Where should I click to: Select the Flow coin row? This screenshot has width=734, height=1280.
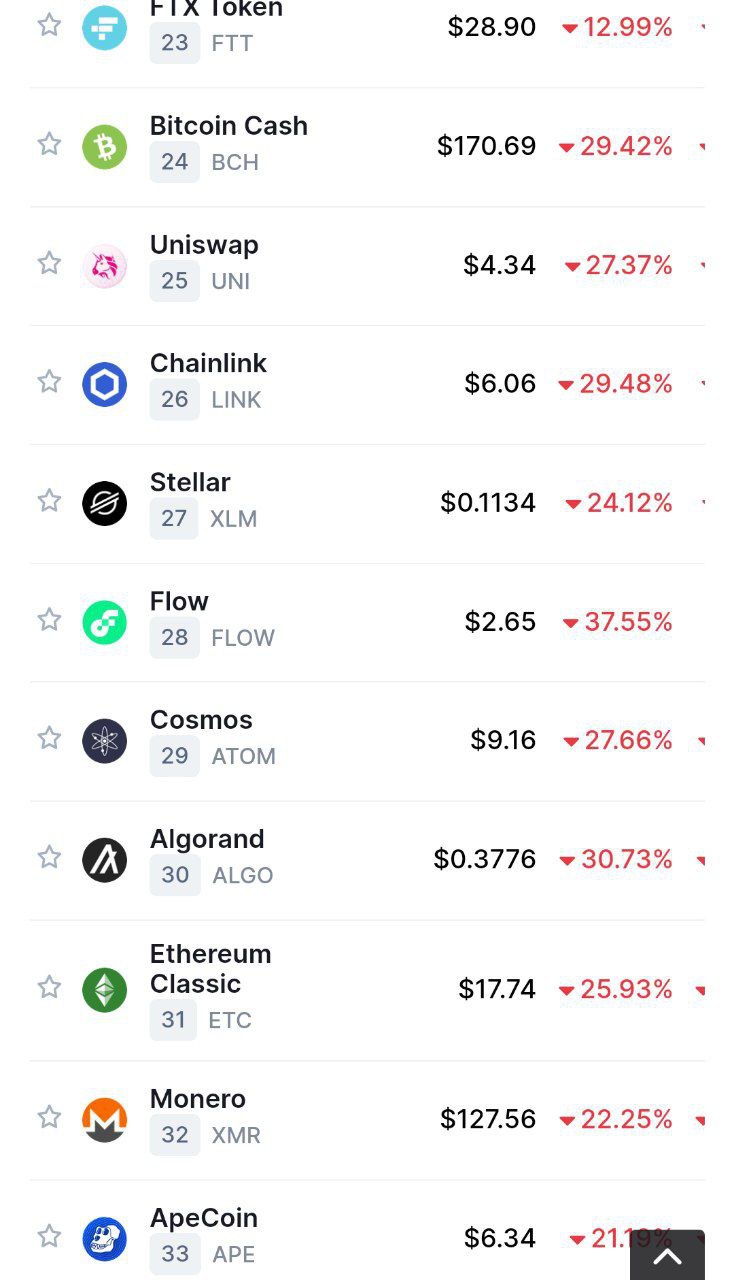(x=179, y=601)
